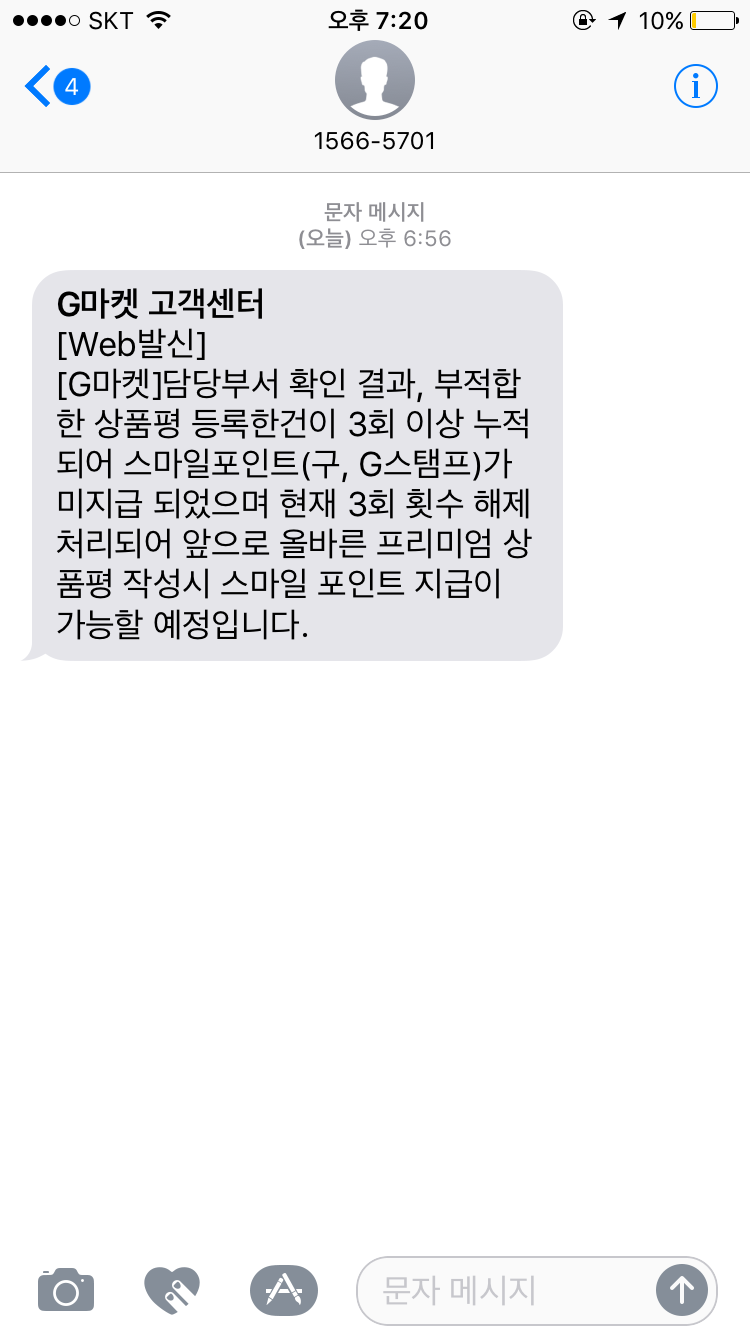The width and height of the screenshot is (750, 1334).
Task: Open contact details for 1566-5701
Action: [375, 97]
